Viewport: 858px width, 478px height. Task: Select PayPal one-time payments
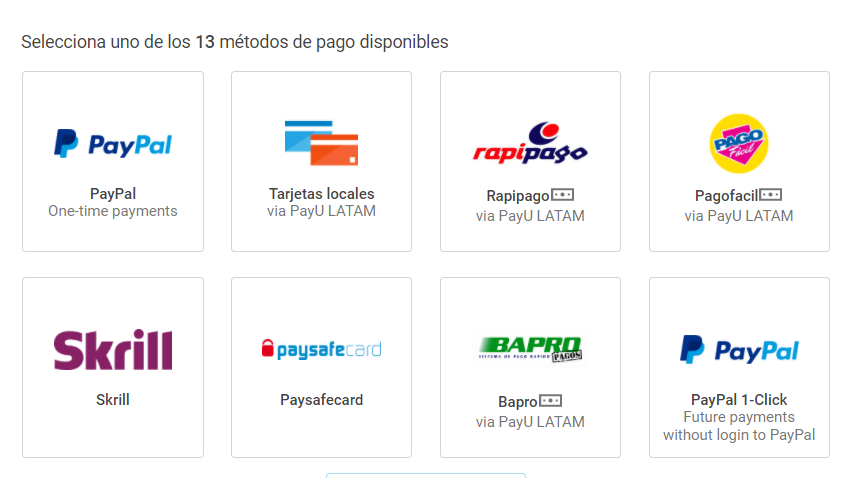point(112,161)
